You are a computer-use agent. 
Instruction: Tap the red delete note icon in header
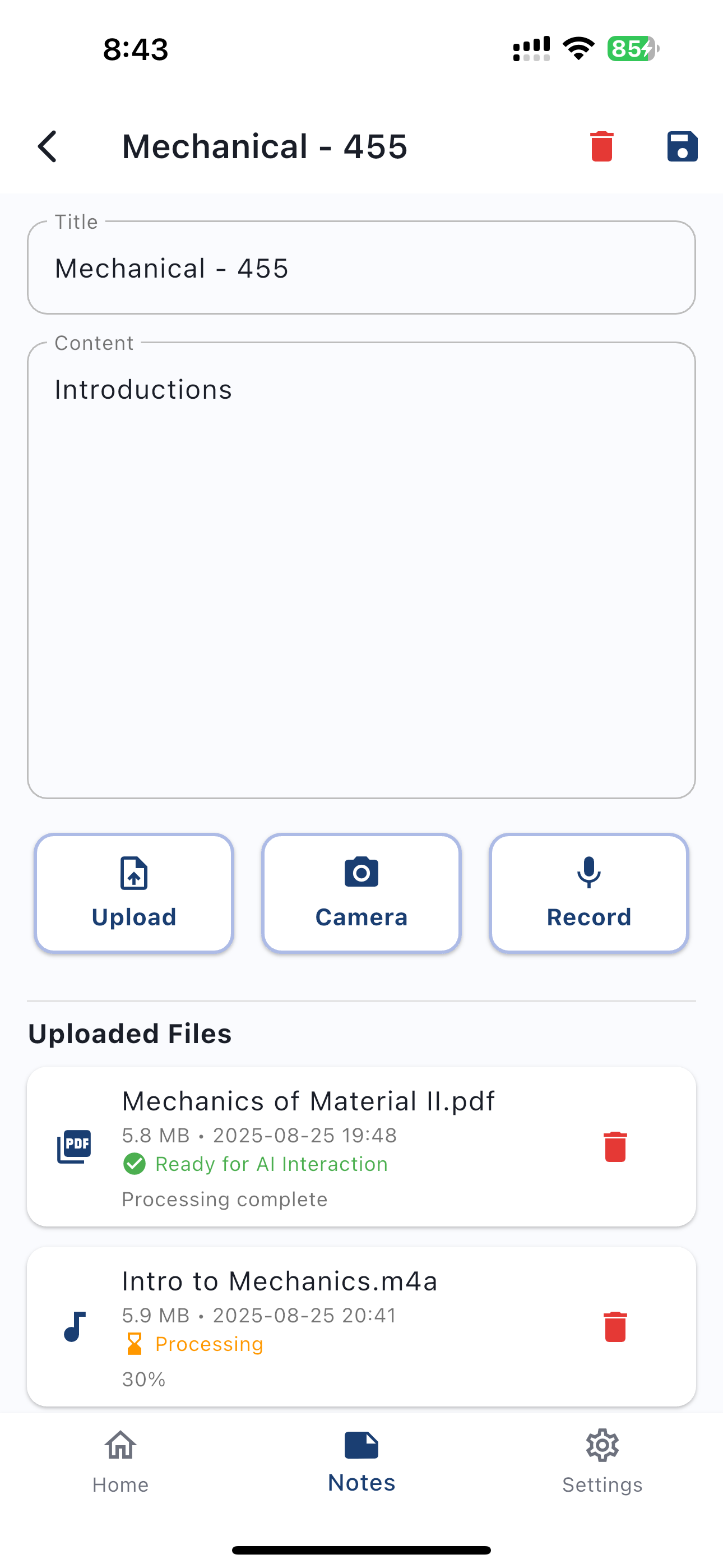[x=601, y=146]
